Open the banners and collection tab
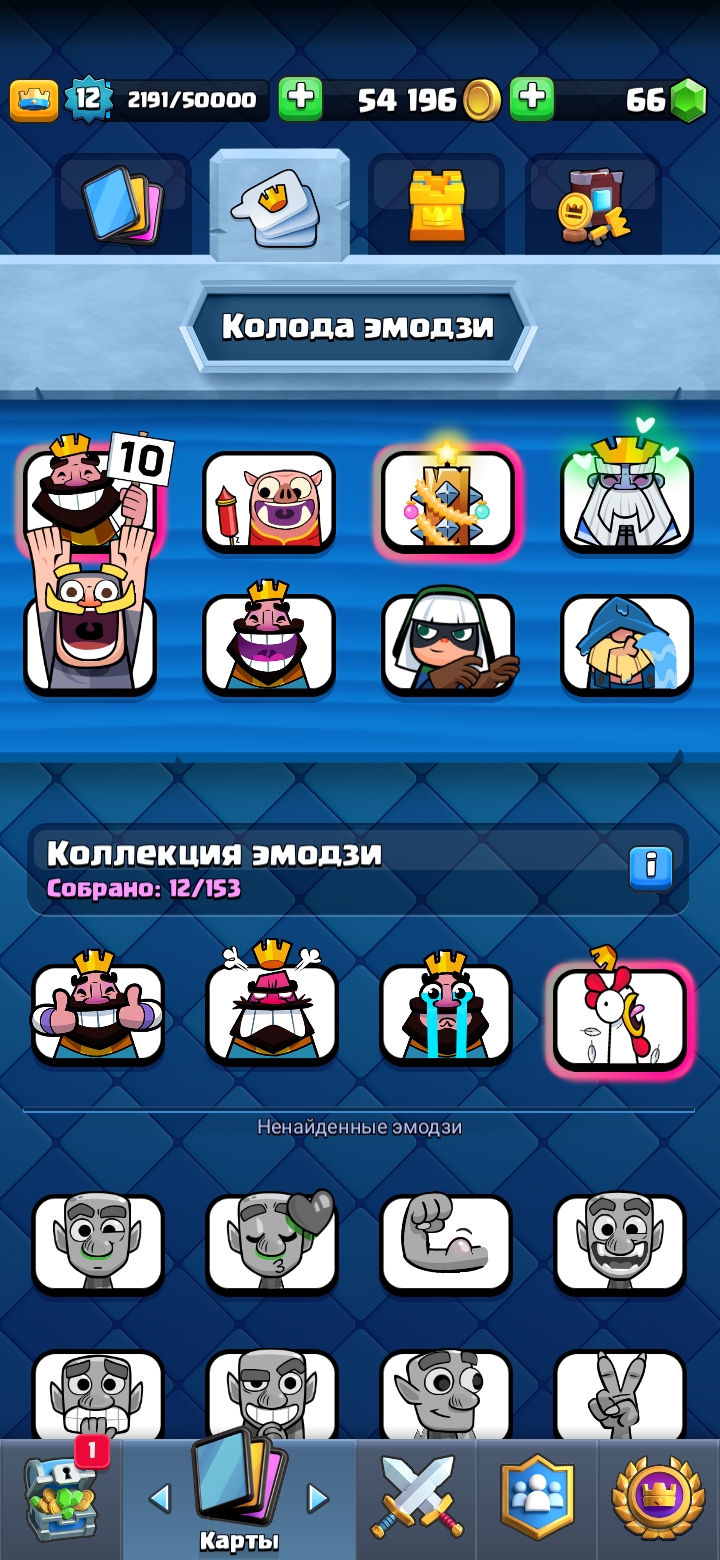This screenshot has width=720, height=1560. click(593, 206)
